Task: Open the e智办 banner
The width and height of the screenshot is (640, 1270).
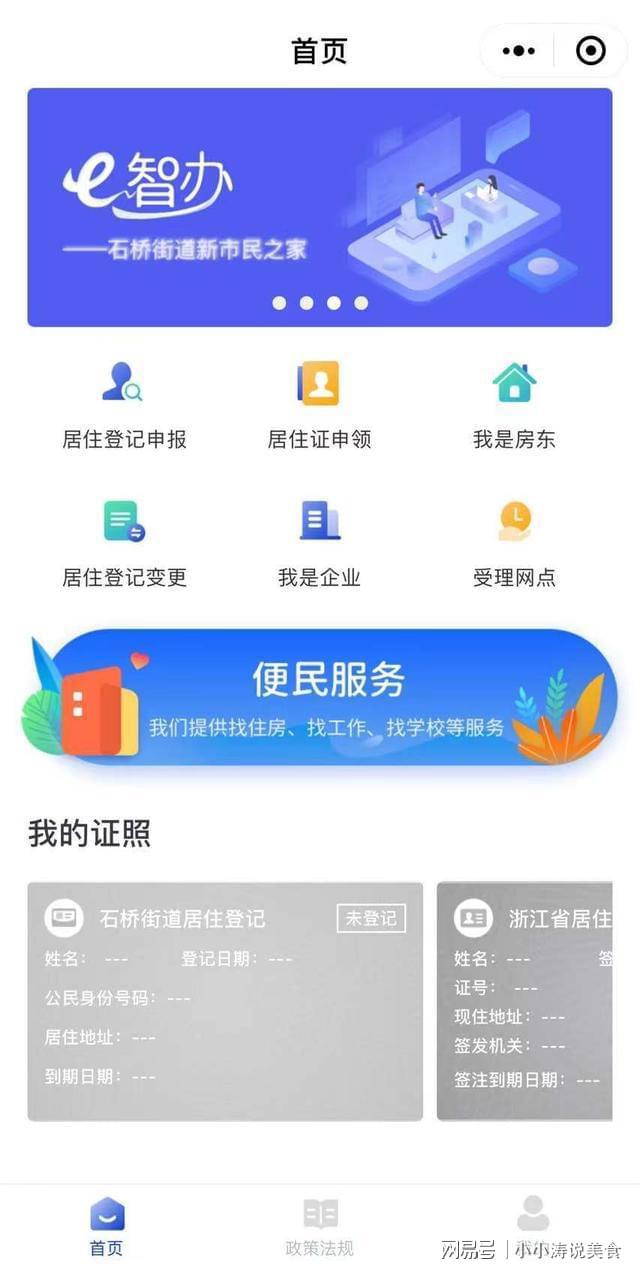Action: [319, 207]
